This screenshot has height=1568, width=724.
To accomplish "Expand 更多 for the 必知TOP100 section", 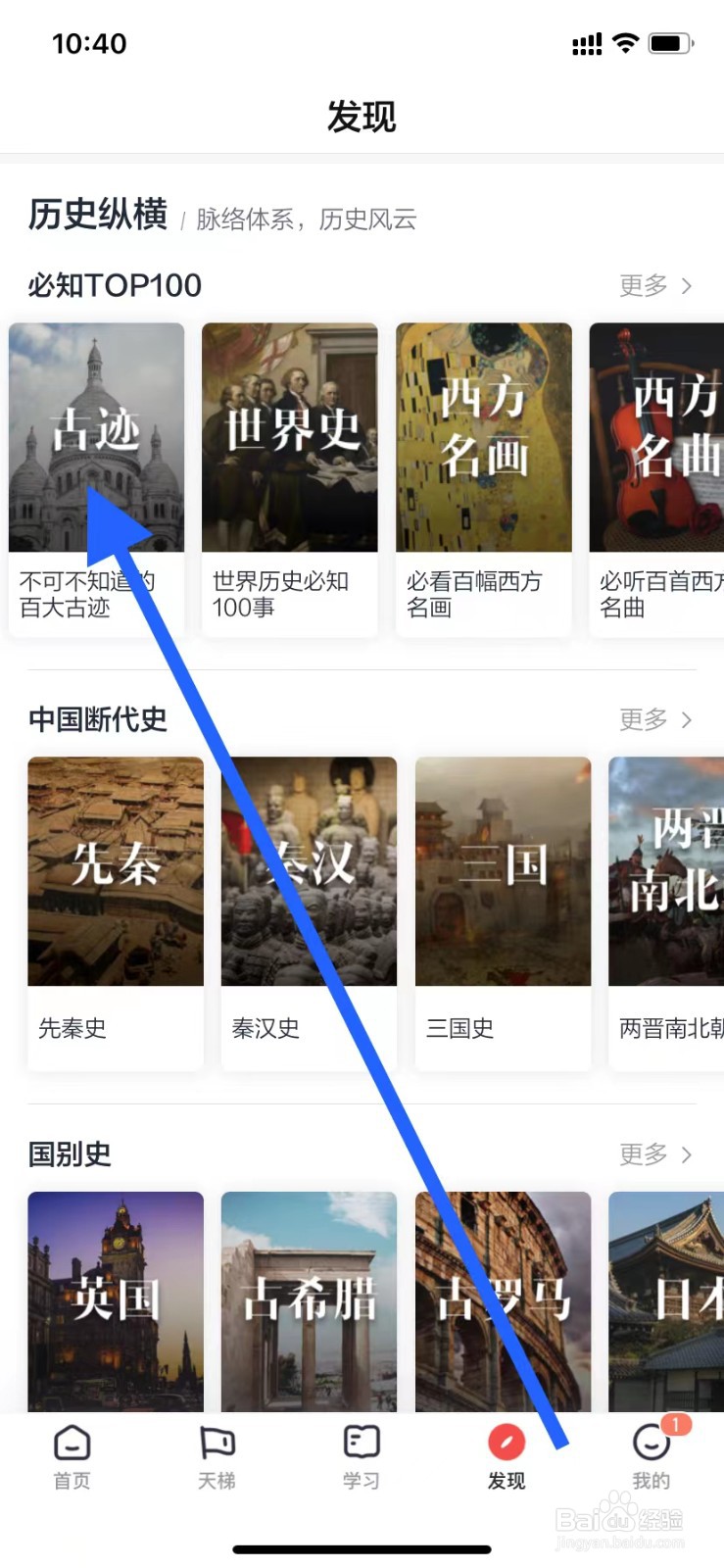I will point(654,285).
